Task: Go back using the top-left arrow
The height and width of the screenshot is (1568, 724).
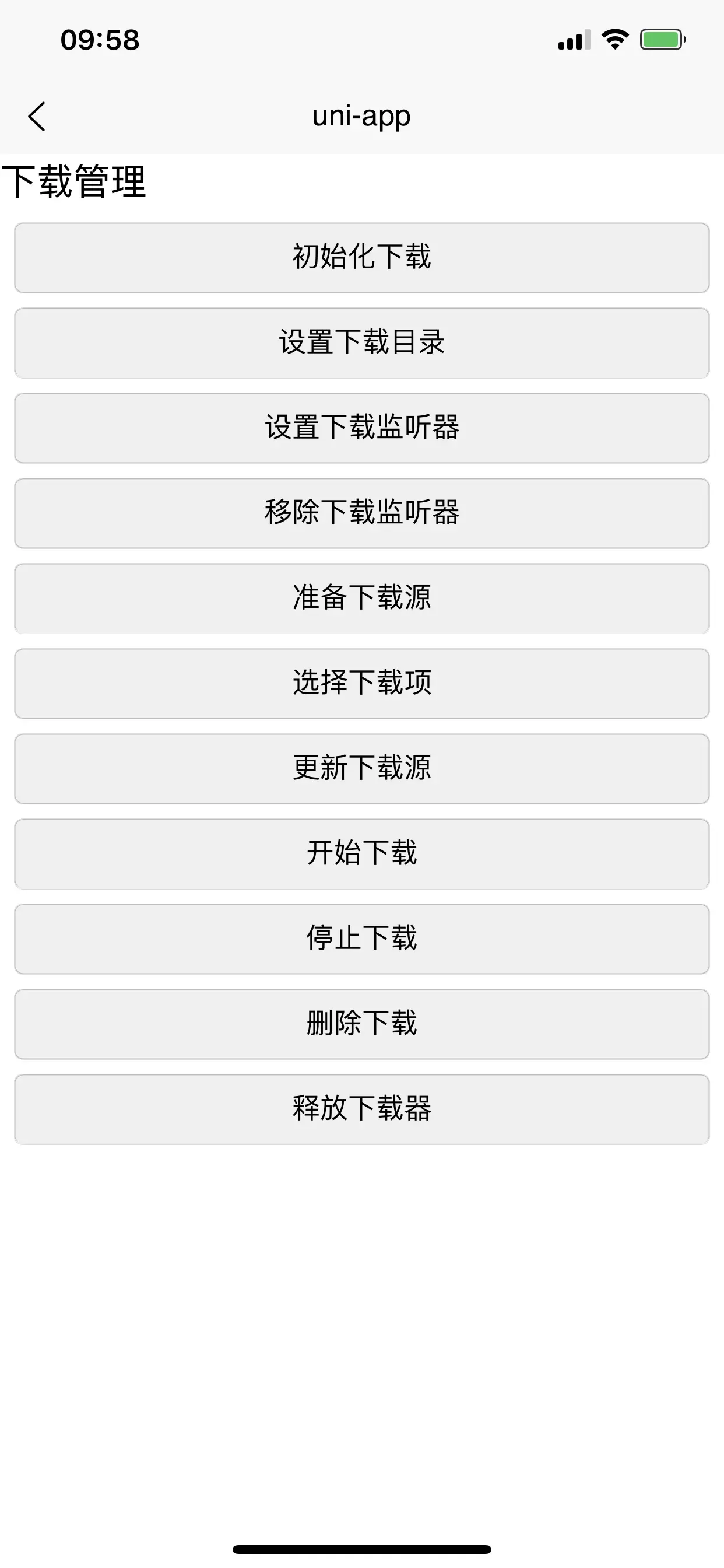Action: pos(37,116)
